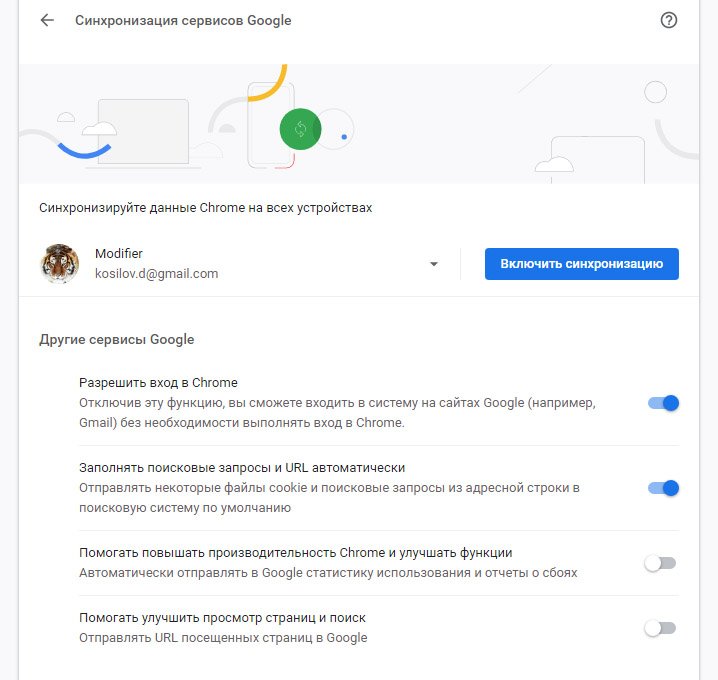Turn off Заполнять поисковые запросы и URL автоматически

click(x=663, y=488)
